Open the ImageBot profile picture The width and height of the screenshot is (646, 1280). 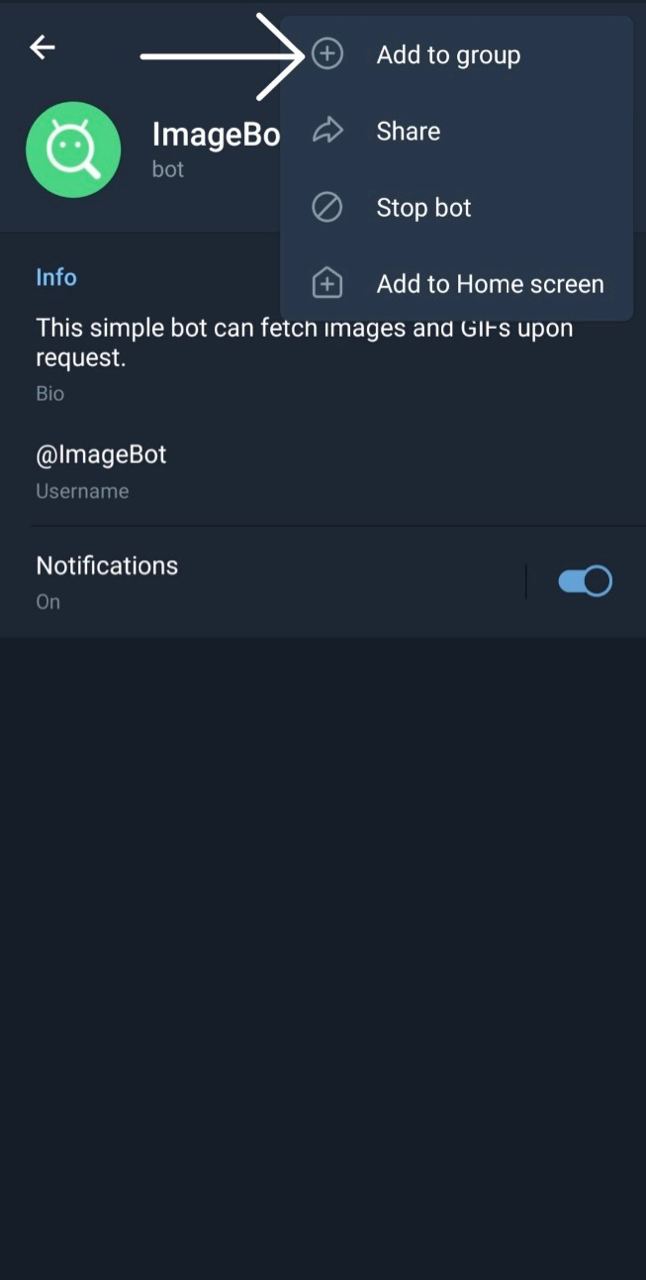tap(73, 150)
